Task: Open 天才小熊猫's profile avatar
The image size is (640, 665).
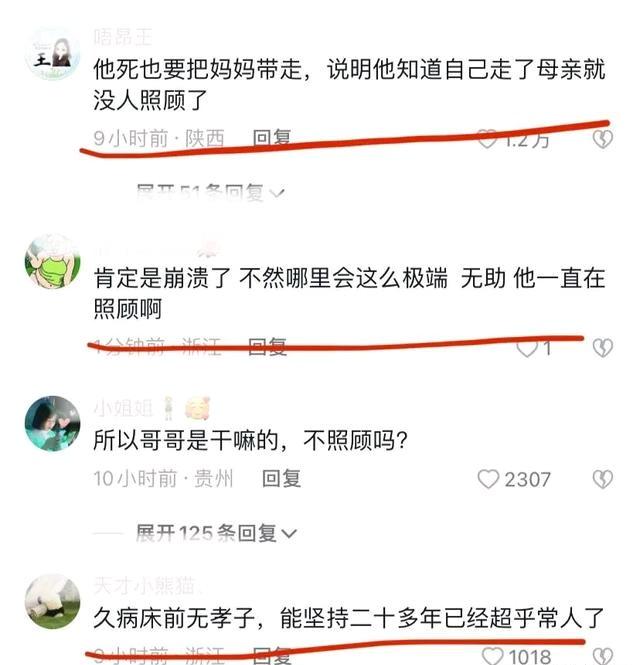Action: tap(52, 600)
